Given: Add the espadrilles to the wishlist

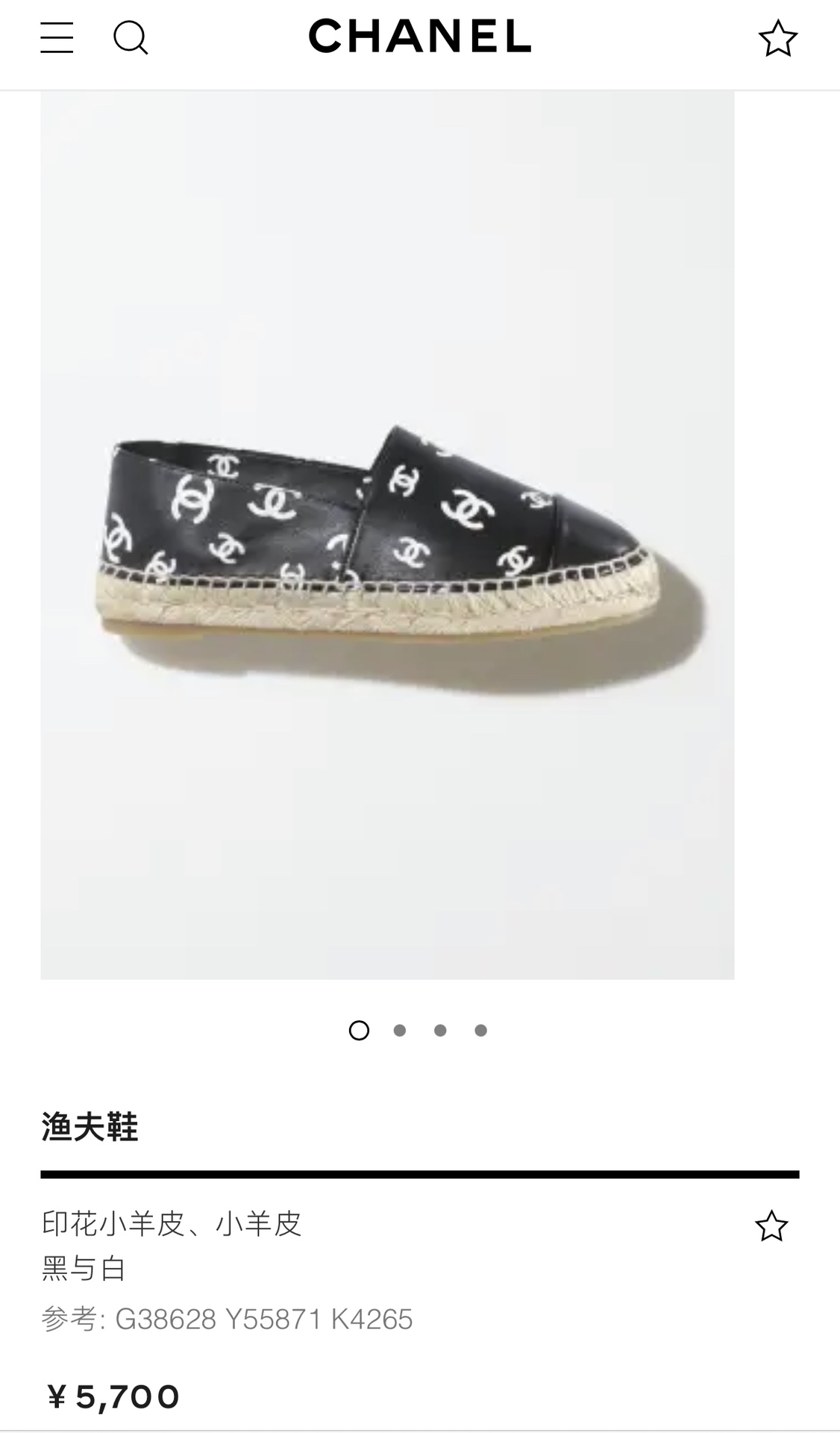Looking at the screenshot, I should click(x=771, y=1226).
